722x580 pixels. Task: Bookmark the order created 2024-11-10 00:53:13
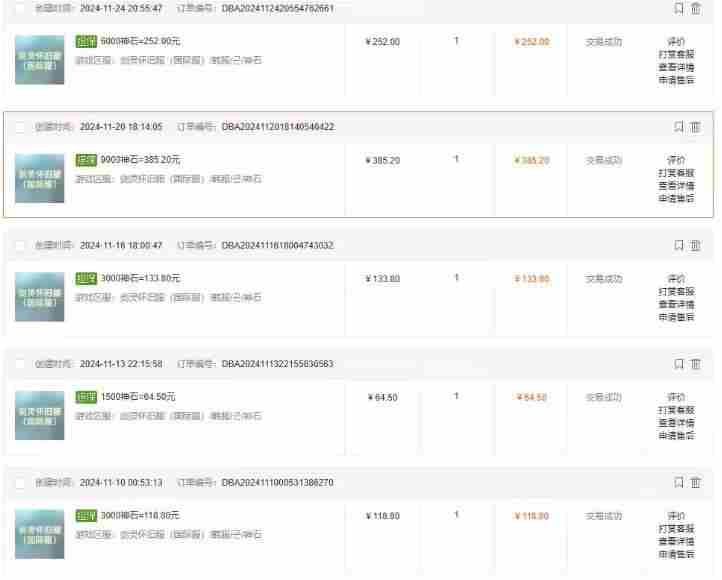679,482
